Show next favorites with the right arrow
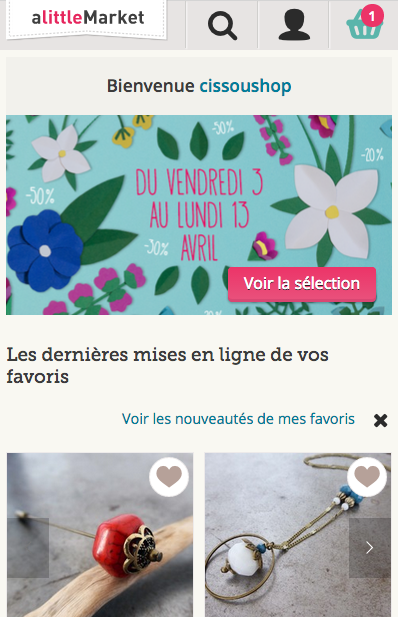Image resolution: width=398 pixels, height=617 pixels. click(x=370, y=548)
